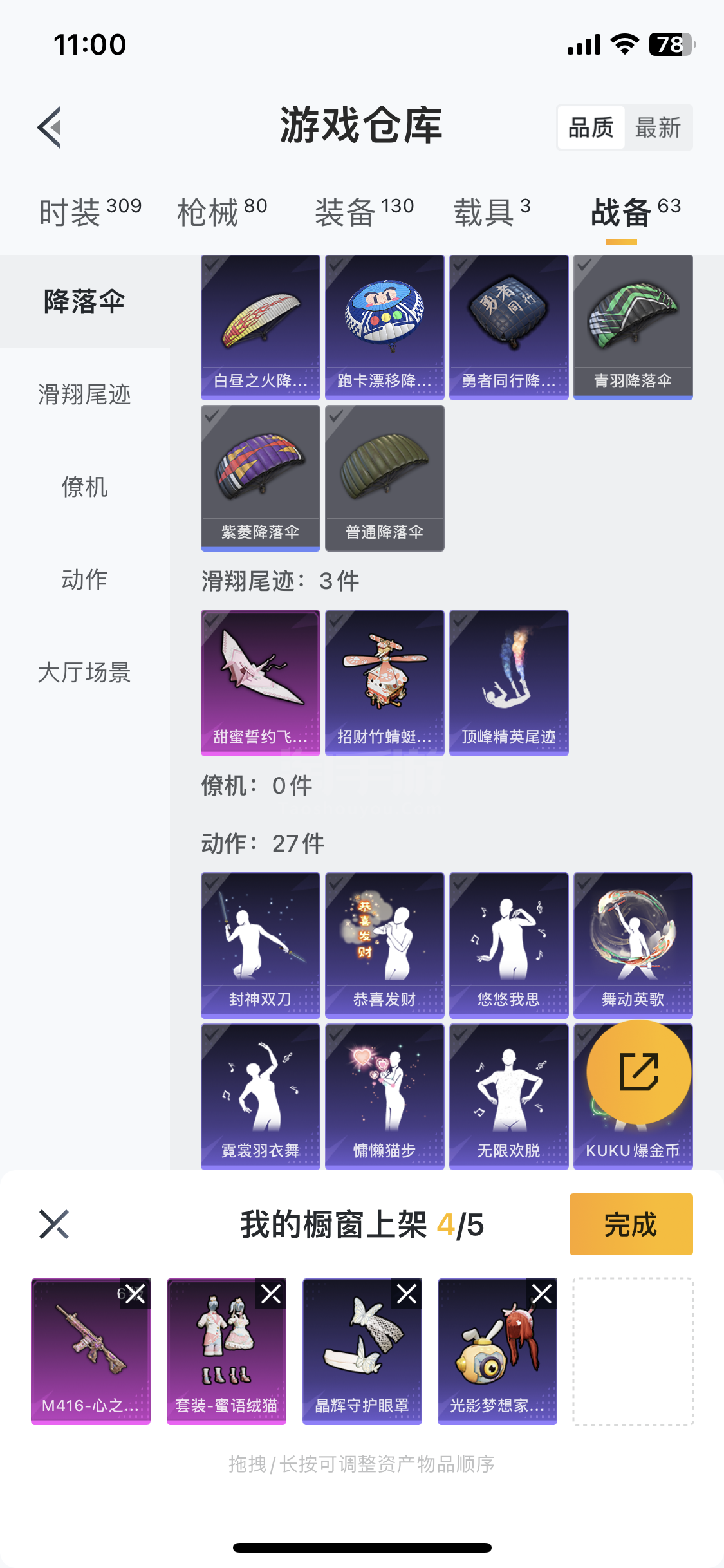Pick the 甜蜜誓约飞 trail item
Viewport: 724px width, 1568px height.
coord(261,683)
